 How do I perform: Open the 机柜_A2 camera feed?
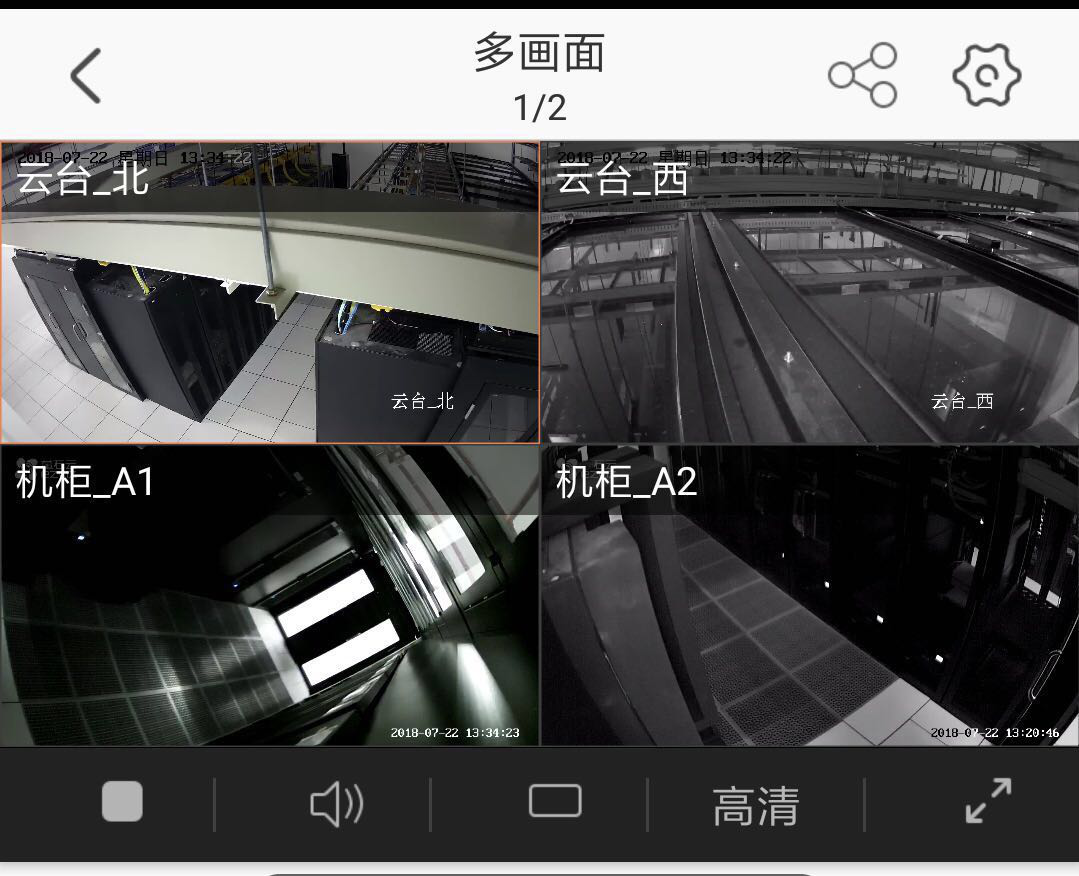[810, 596]
